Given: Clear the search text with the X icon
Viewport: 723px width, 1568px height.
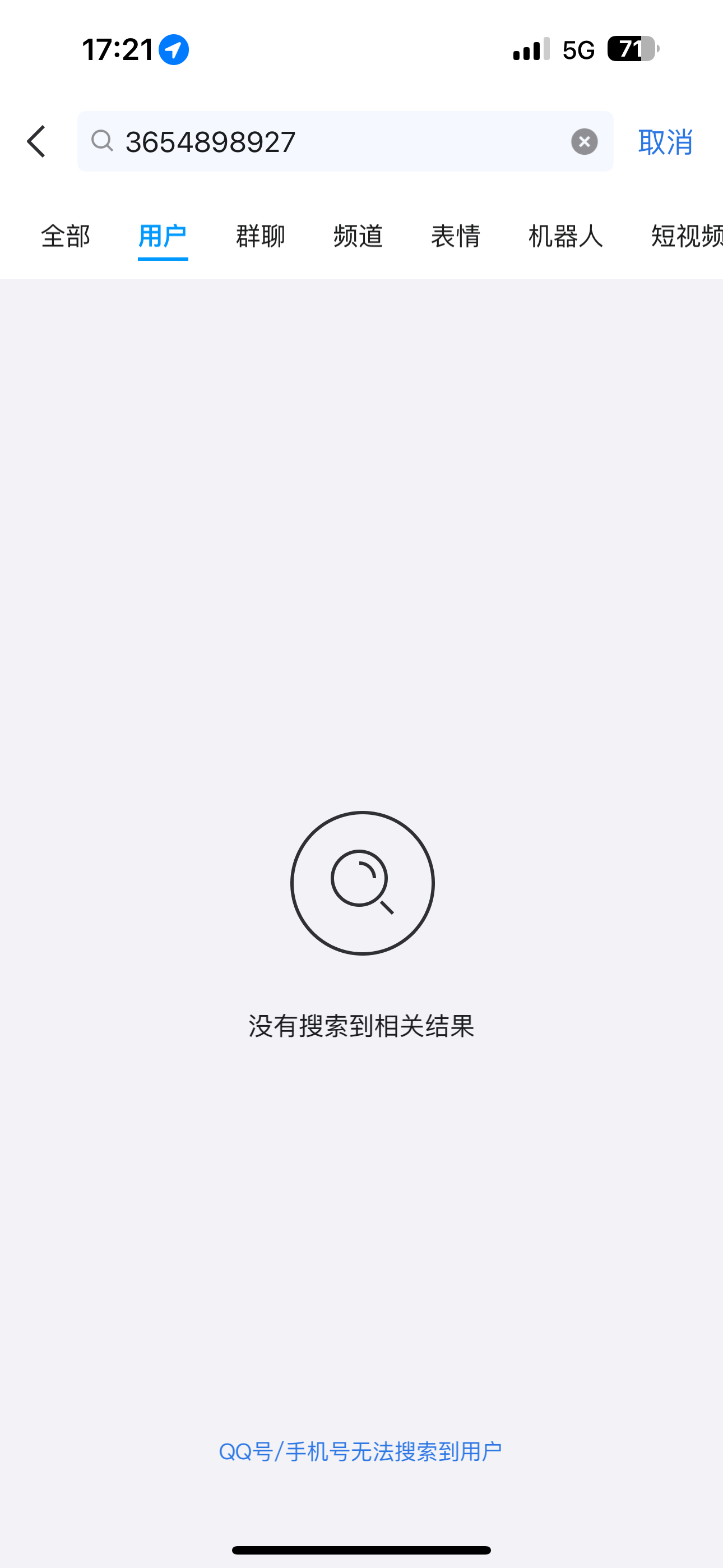Looking at the screenshot, I should pyautogui.click(x=583, y=142).
